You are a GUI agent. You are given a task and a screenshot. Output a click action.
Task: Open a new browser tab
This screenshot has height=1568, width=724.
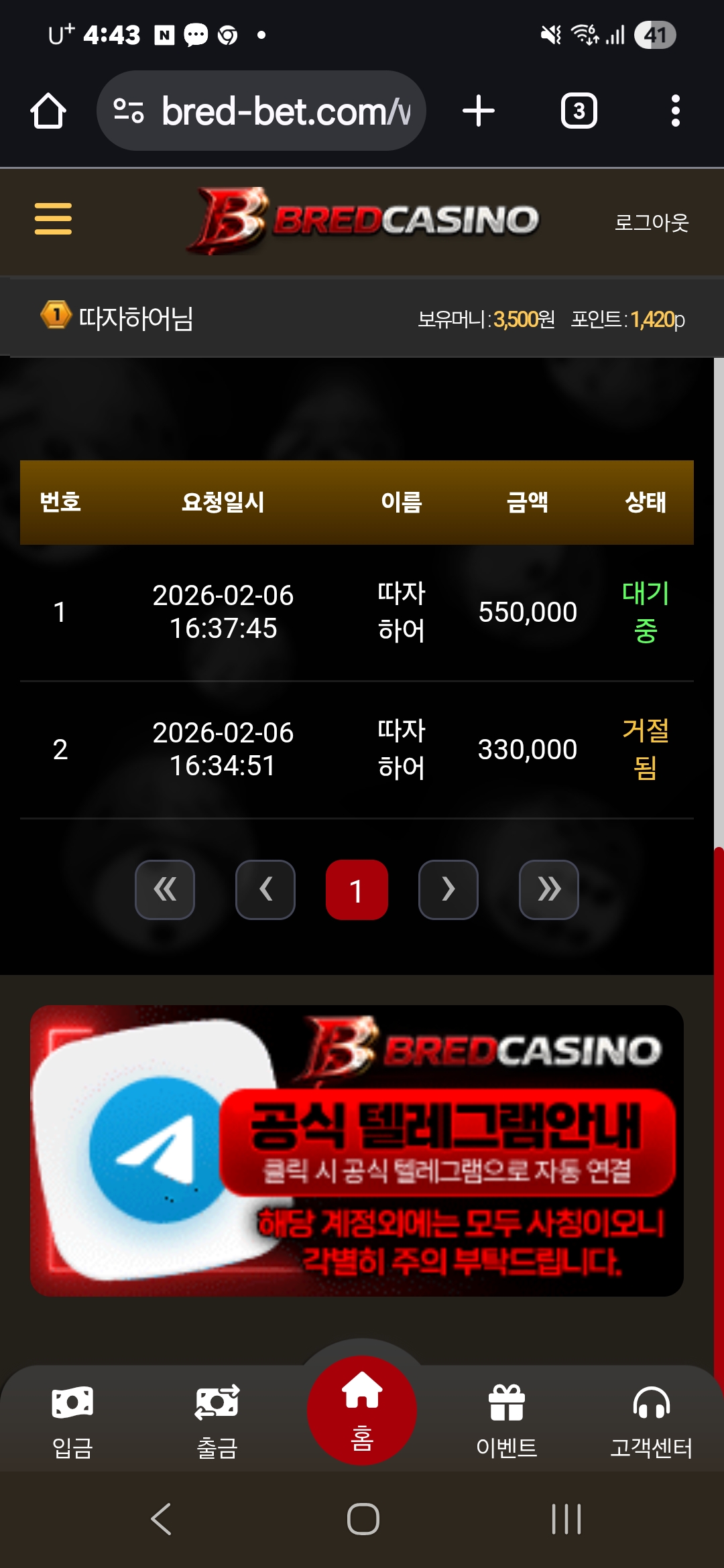point(479,111)
